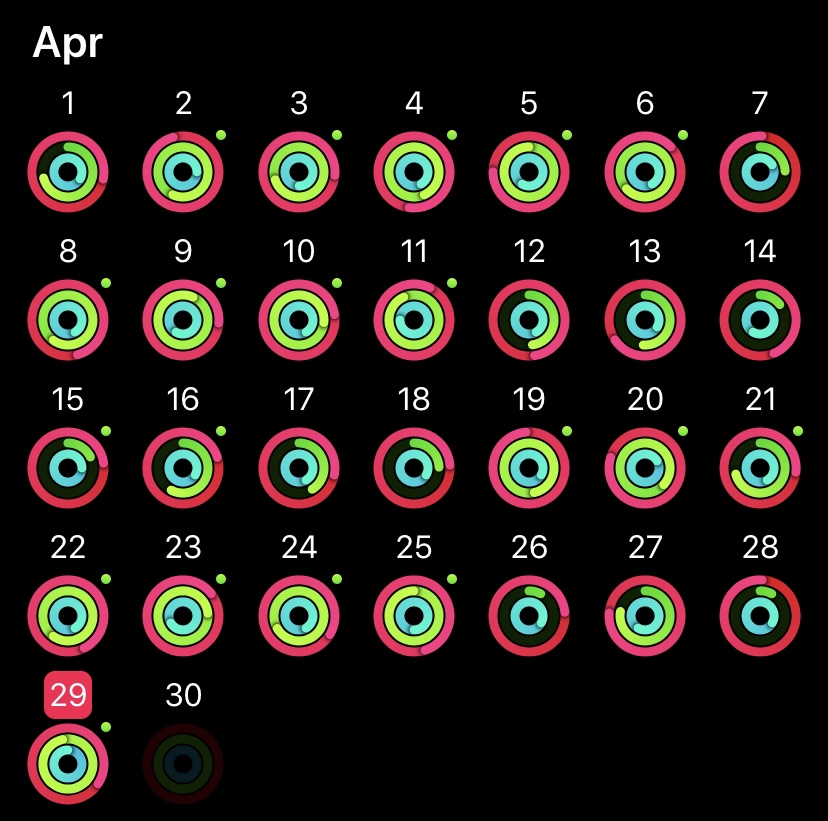Image resolution: width=828 pixels, height=821 pixels.
Task: Tap the April 12 activity rings
Action: click(529, 320)
